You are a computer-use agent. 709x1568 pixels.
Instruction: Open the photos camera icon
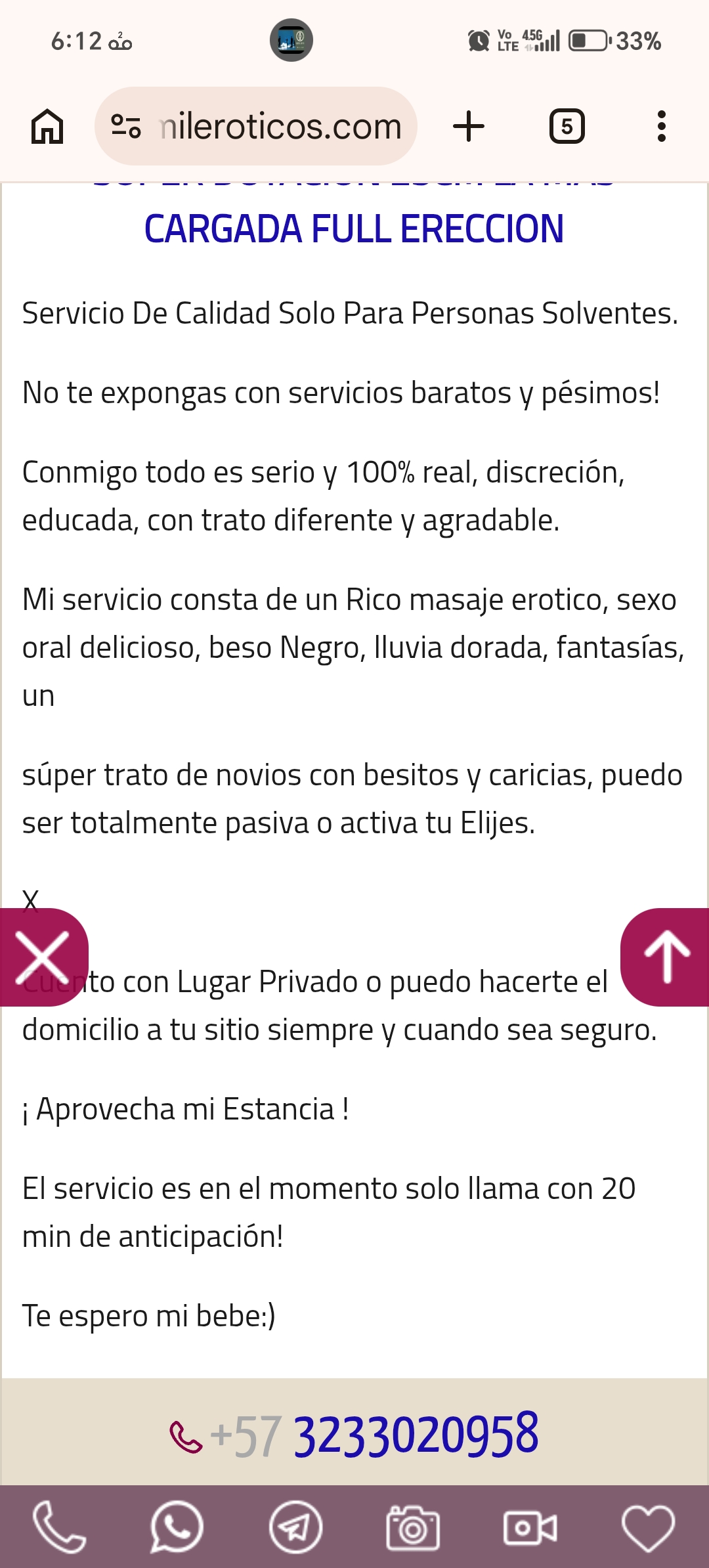pyautogui.click(x=413, y=1527)
